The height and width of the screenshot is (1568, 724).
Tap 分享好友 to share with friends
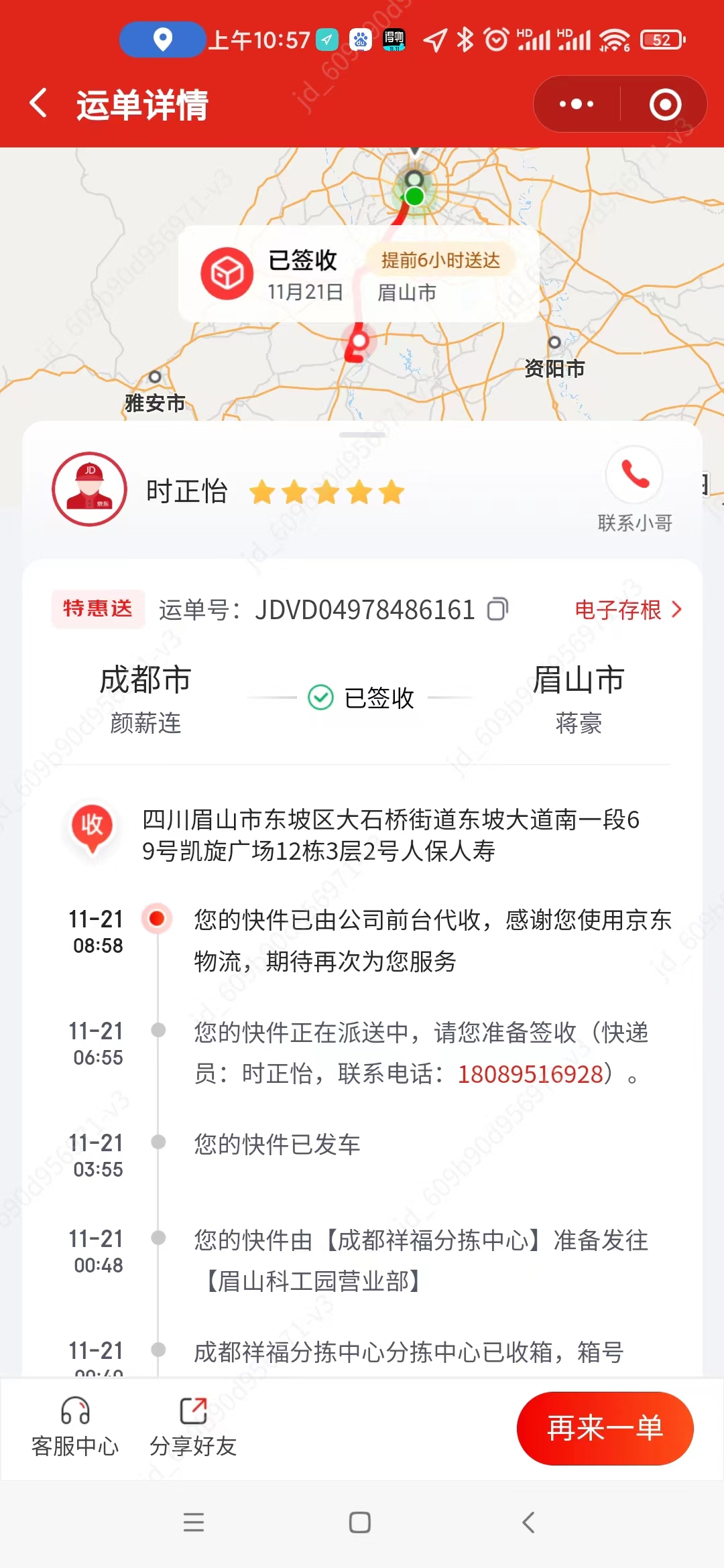click(193, 1427)
